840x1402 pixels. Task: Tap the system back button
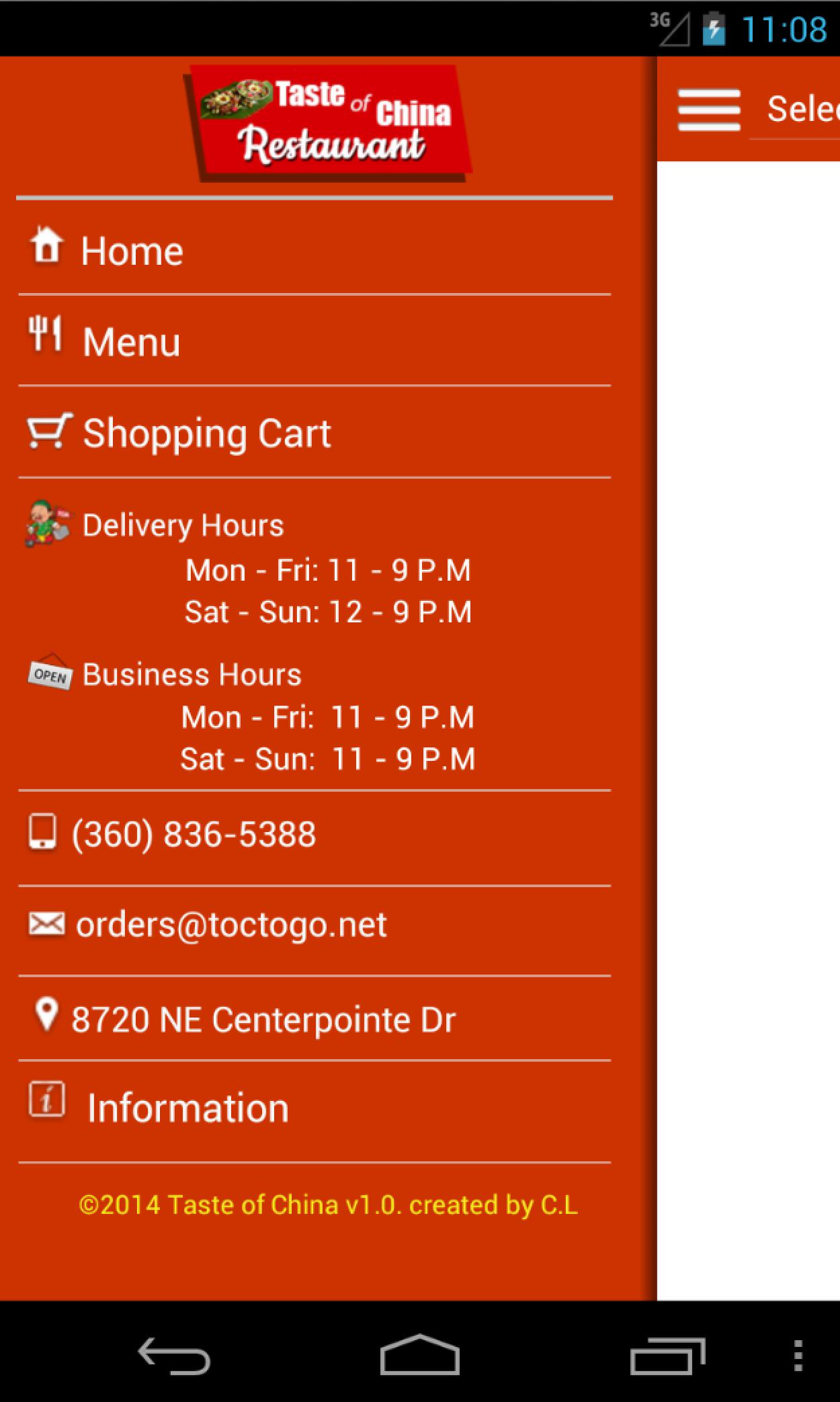point(174,1354)
